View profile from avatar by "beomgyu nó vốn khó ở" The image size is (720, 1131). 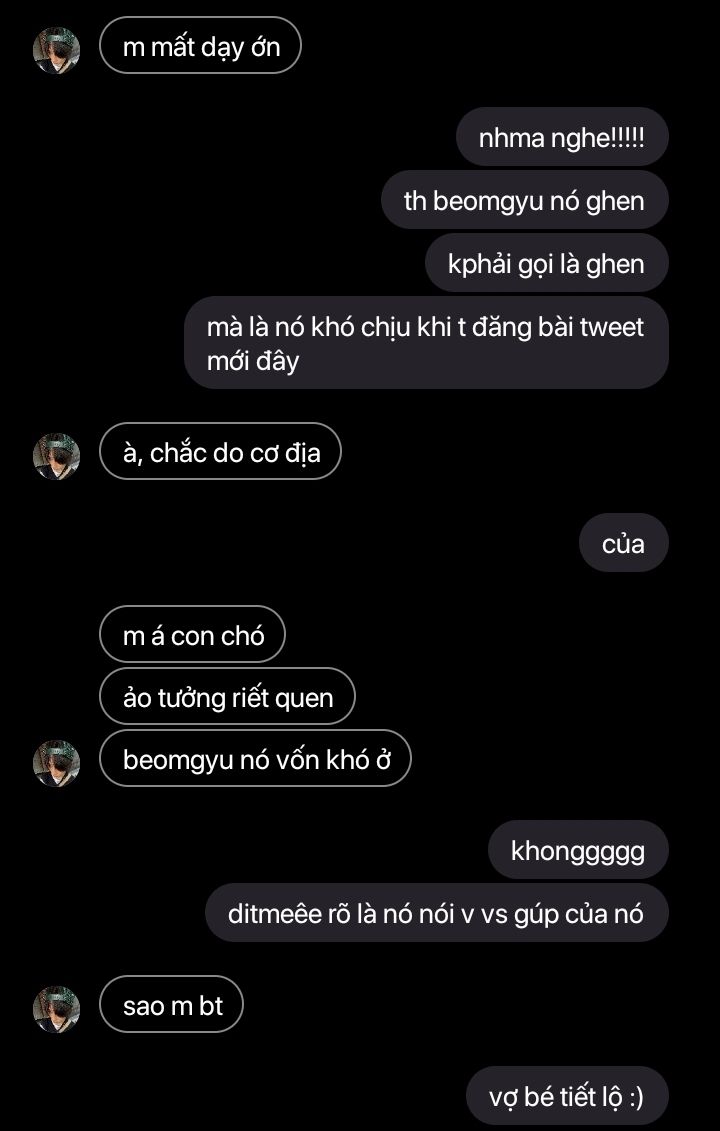click(57, 763)
